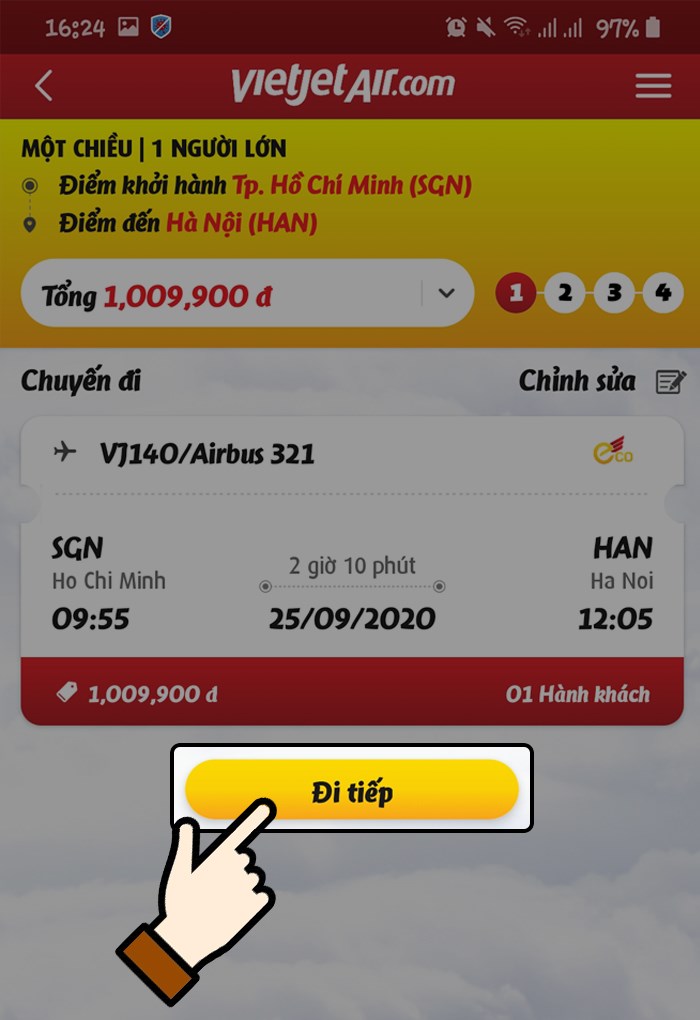700x1020 pixels.
Task: Expand the Tổng price breakdown dropdown
Action: 446,293
